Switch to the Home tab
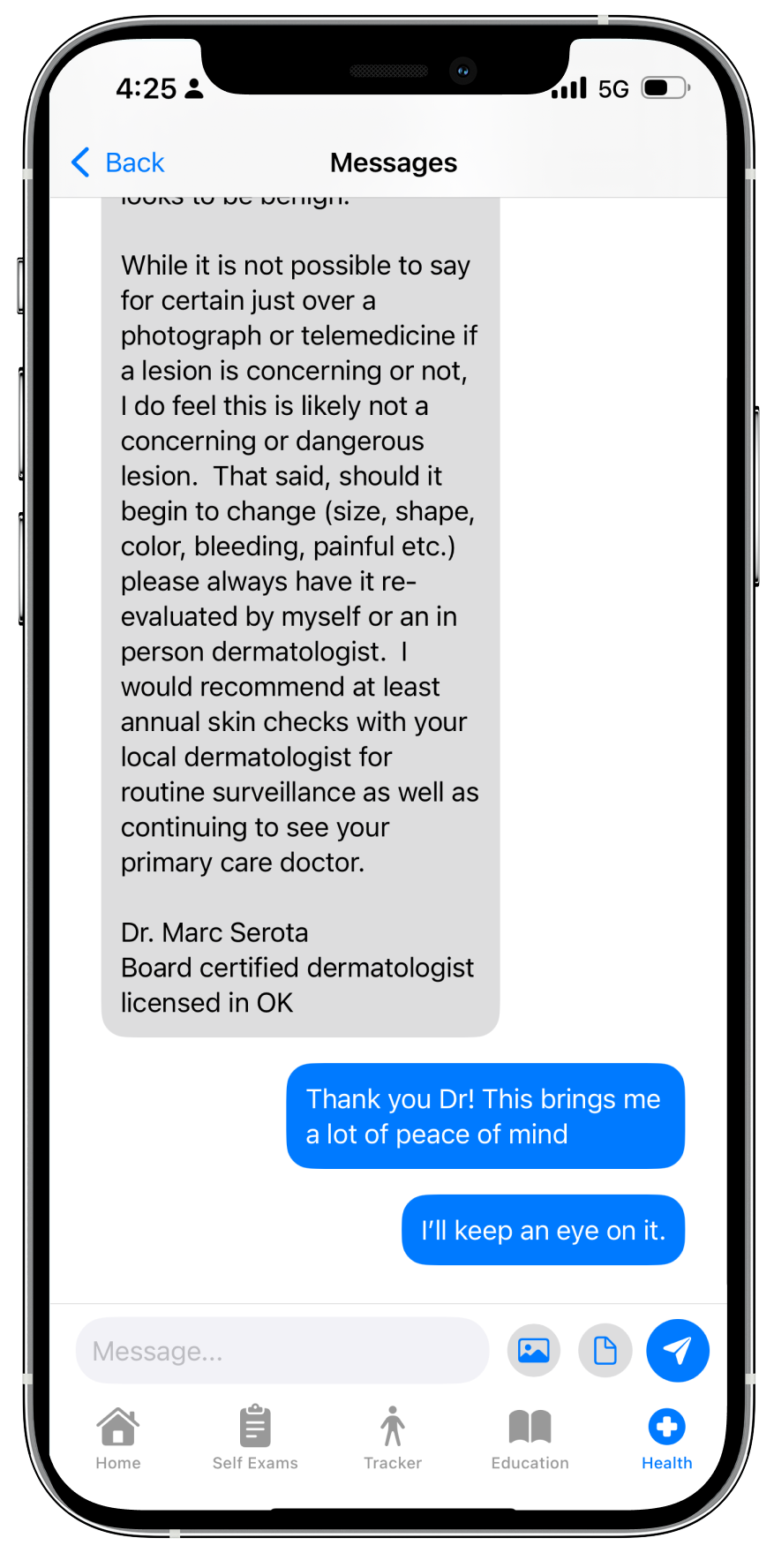 pos(118,1438)
